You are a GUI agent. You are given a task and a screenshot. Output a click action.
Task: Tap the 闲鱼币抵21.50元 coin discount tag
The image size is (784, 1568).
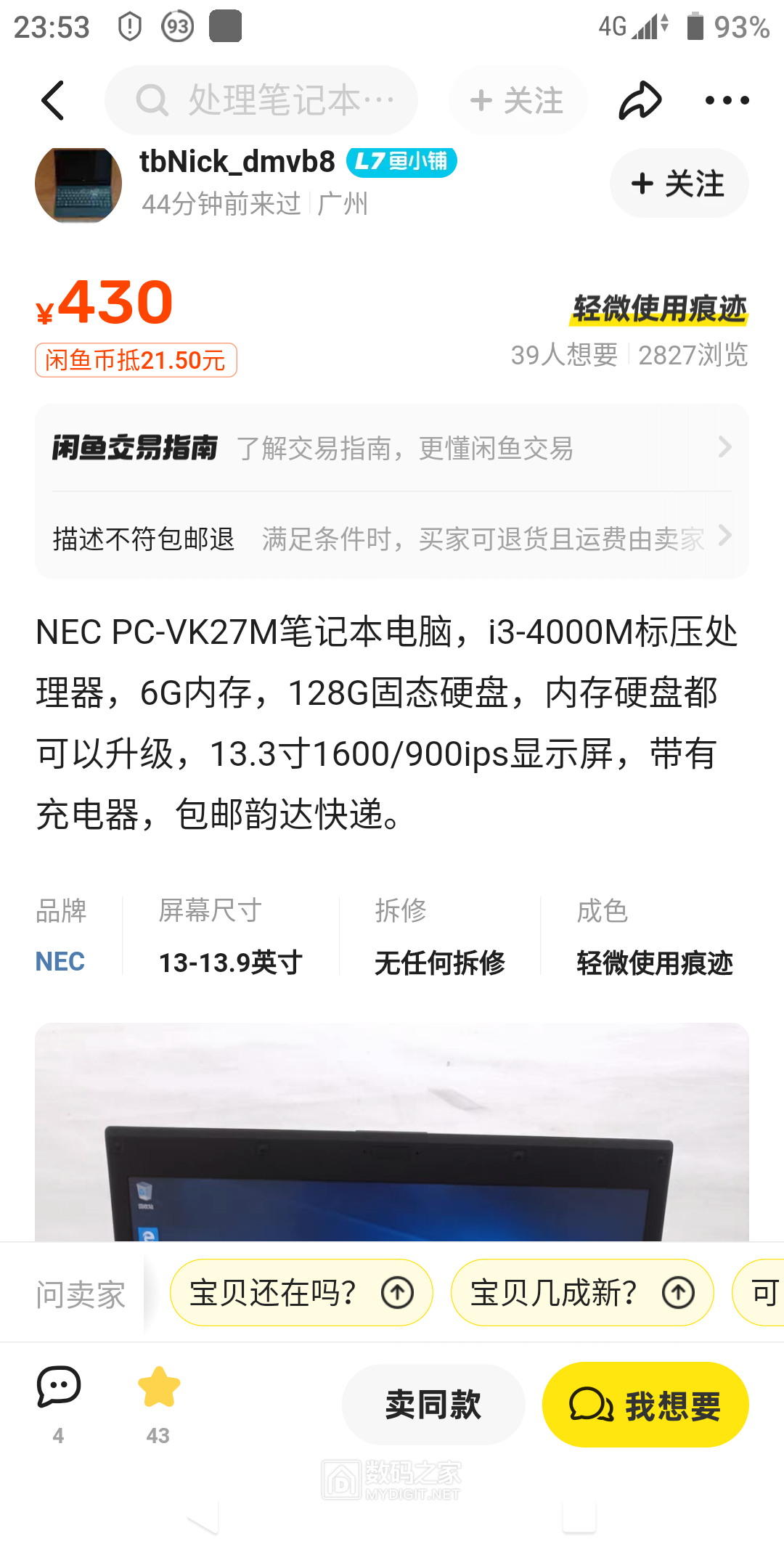pos(136,360)
